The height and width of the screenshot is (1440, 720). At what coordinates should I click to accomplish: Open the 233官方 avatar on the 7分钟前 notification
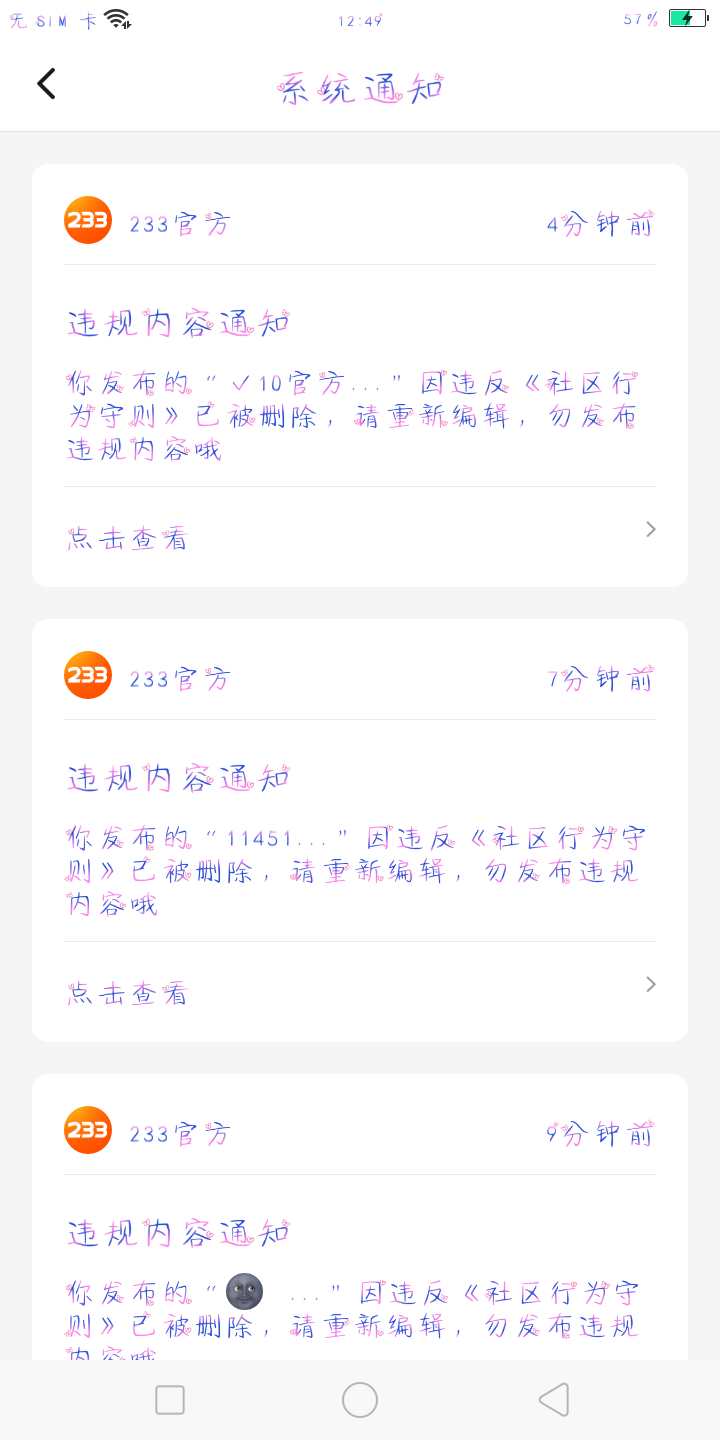click(x=88, y=675)
